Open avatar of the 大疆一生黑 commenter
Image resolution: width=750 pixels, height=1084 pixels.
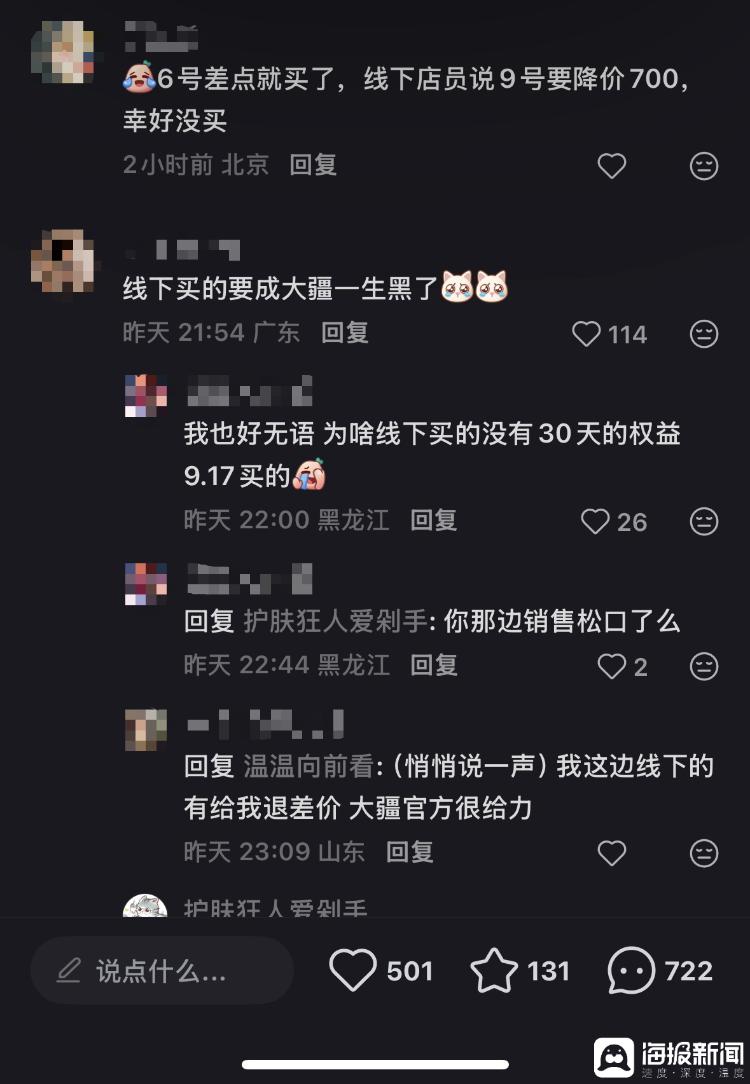click(x=64, y=262)
